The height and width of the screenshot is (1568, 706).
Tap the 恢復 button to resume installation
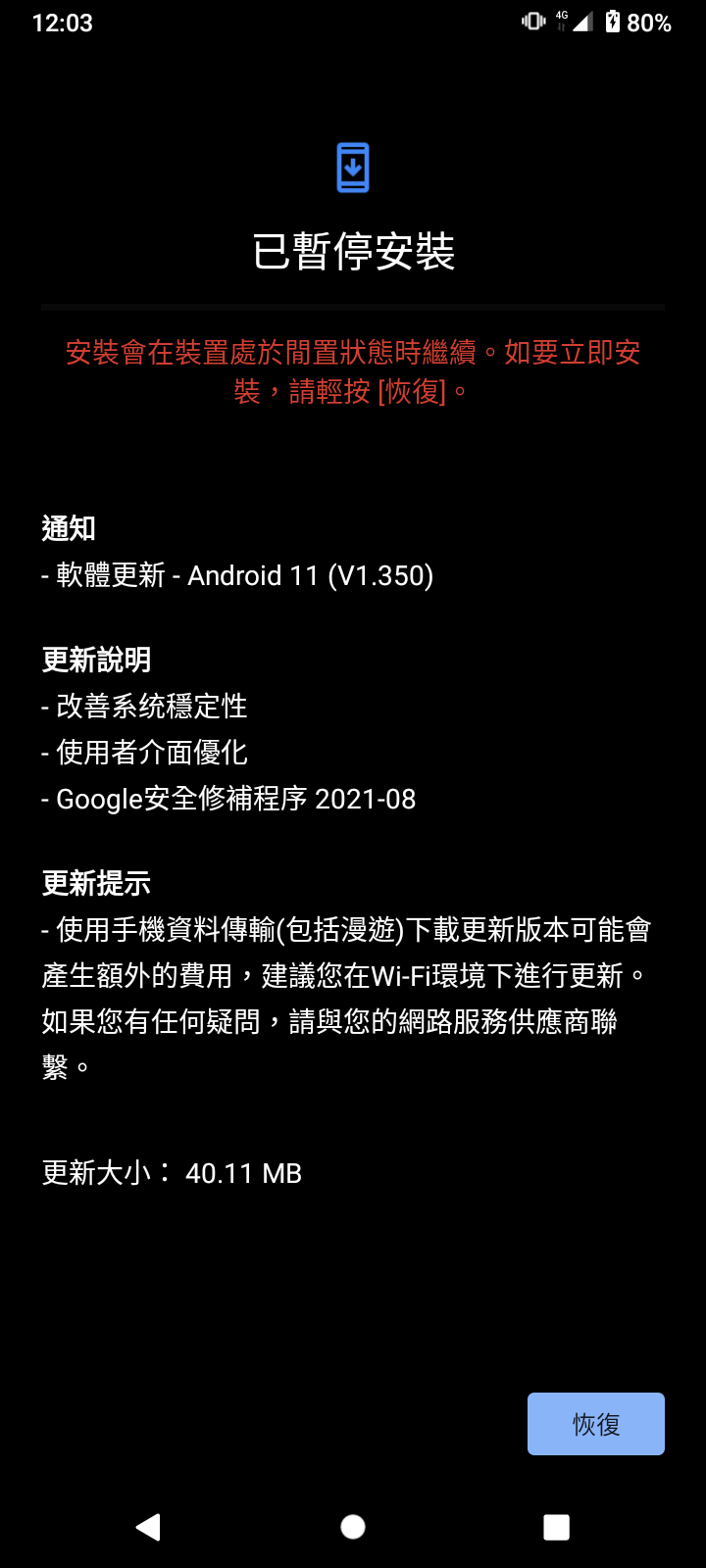pyautogui.click(x=595, y=1423)
